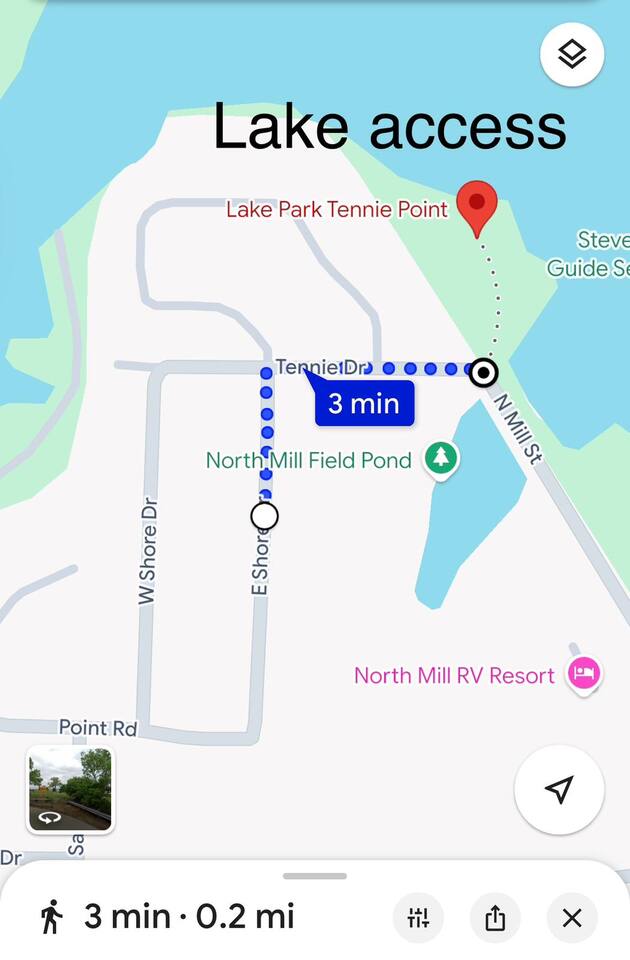Recenter map with the location arrow
This screenshot has width=630, height=960.
[x=559, y=789]
